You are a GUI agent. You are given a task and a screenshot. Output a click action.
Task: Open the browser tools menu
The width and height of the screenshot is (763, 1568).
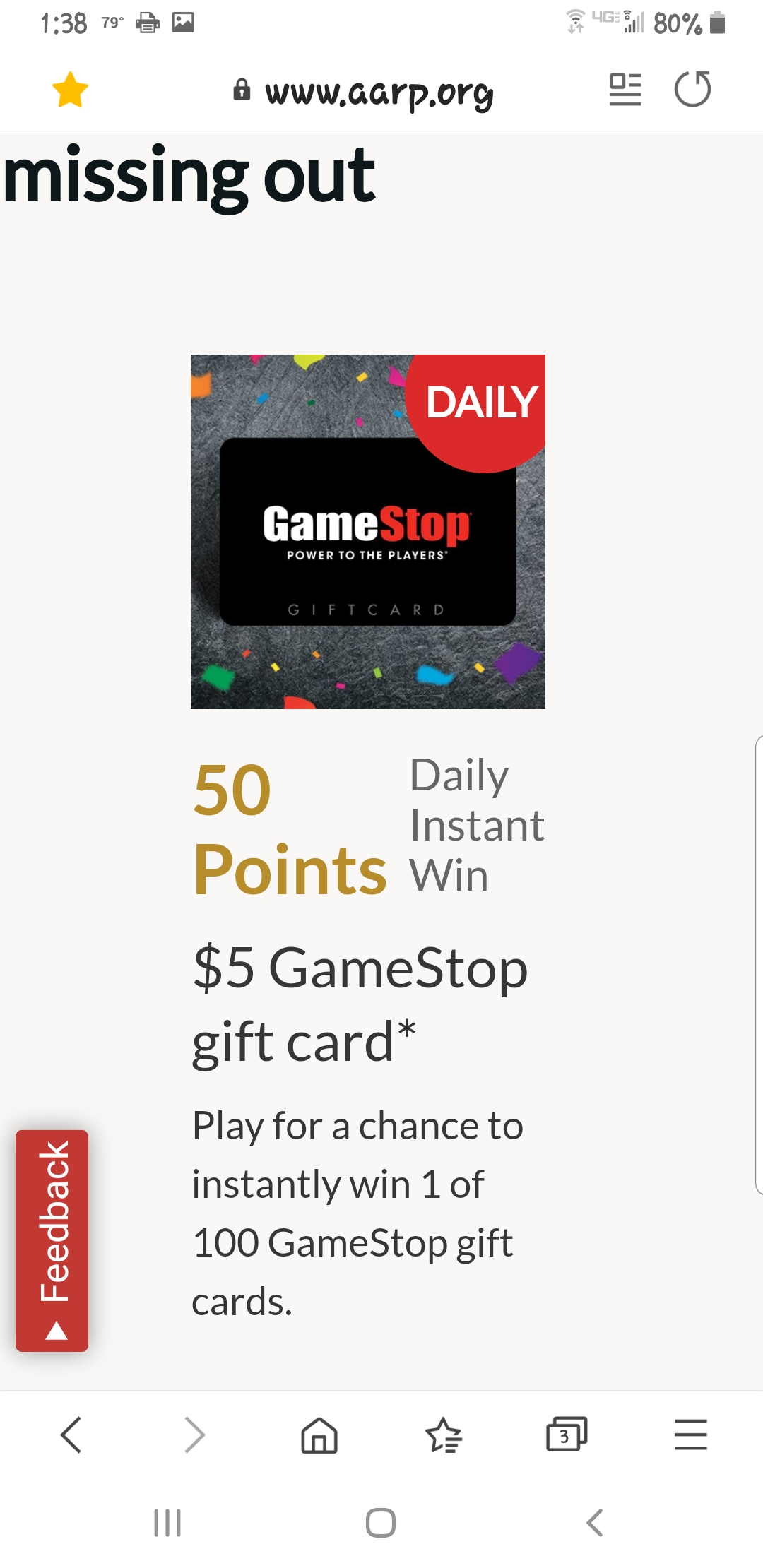pyautogui.click(x=690, y=1435)
